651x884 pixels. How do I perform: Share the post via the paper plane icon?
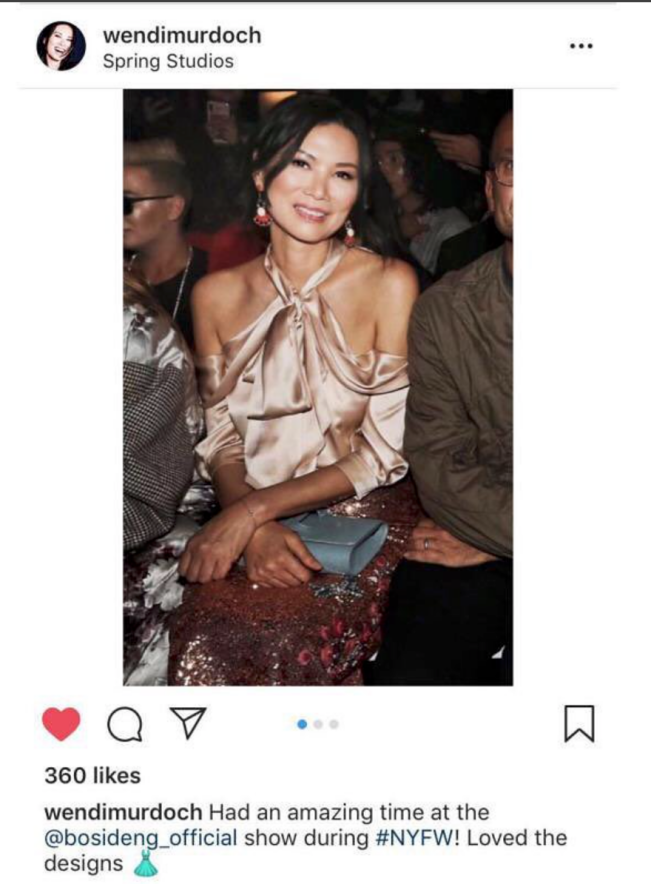point(180,724)
